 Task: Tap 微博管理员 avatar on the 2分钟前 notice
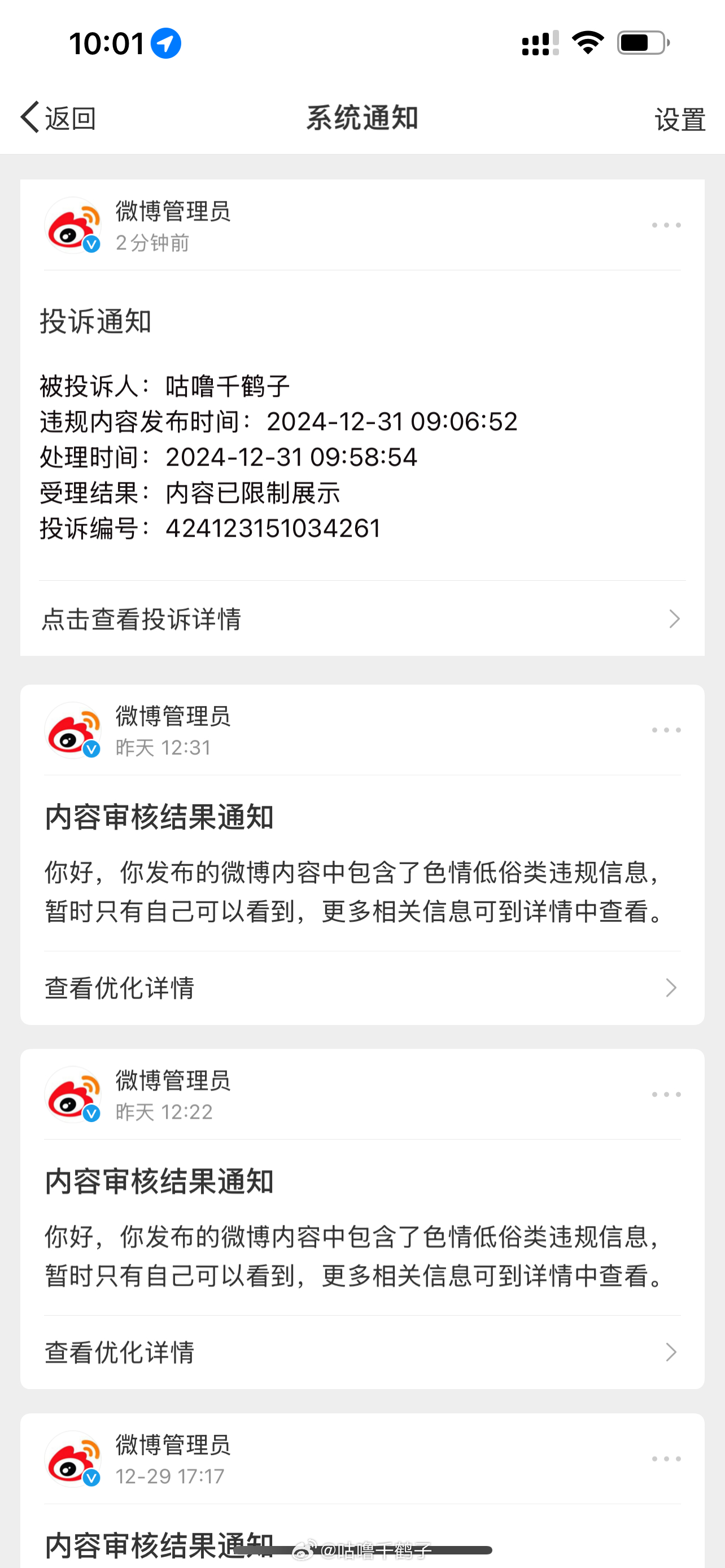[73, 225]
